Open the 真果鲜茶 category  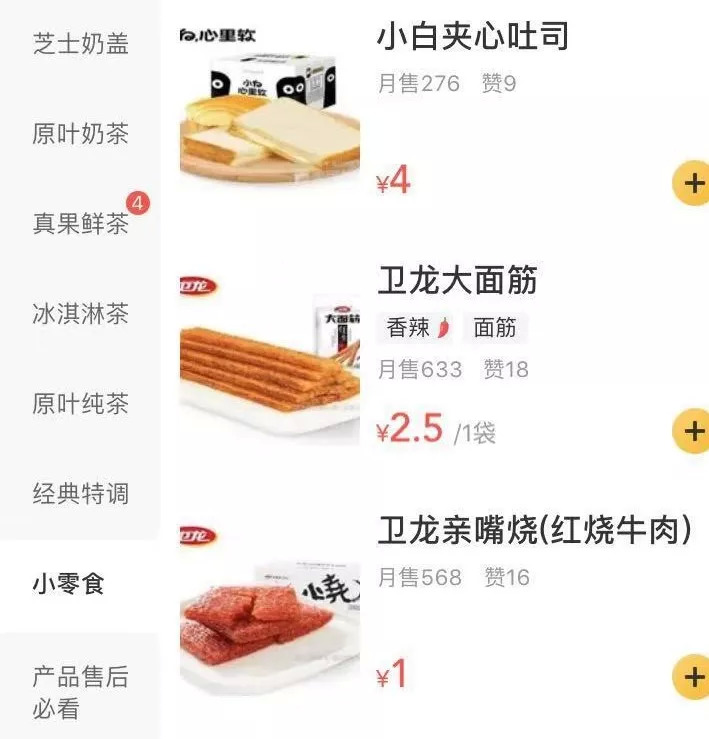80,224
